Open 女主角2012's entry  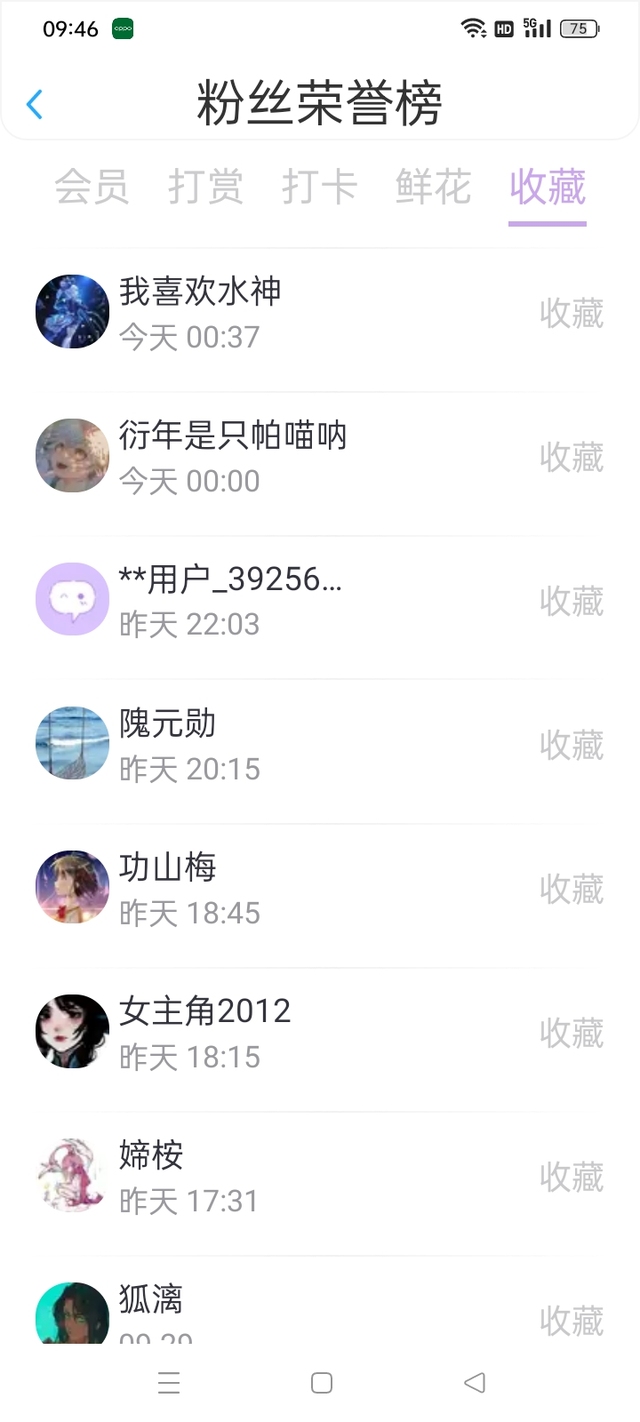205,1032
